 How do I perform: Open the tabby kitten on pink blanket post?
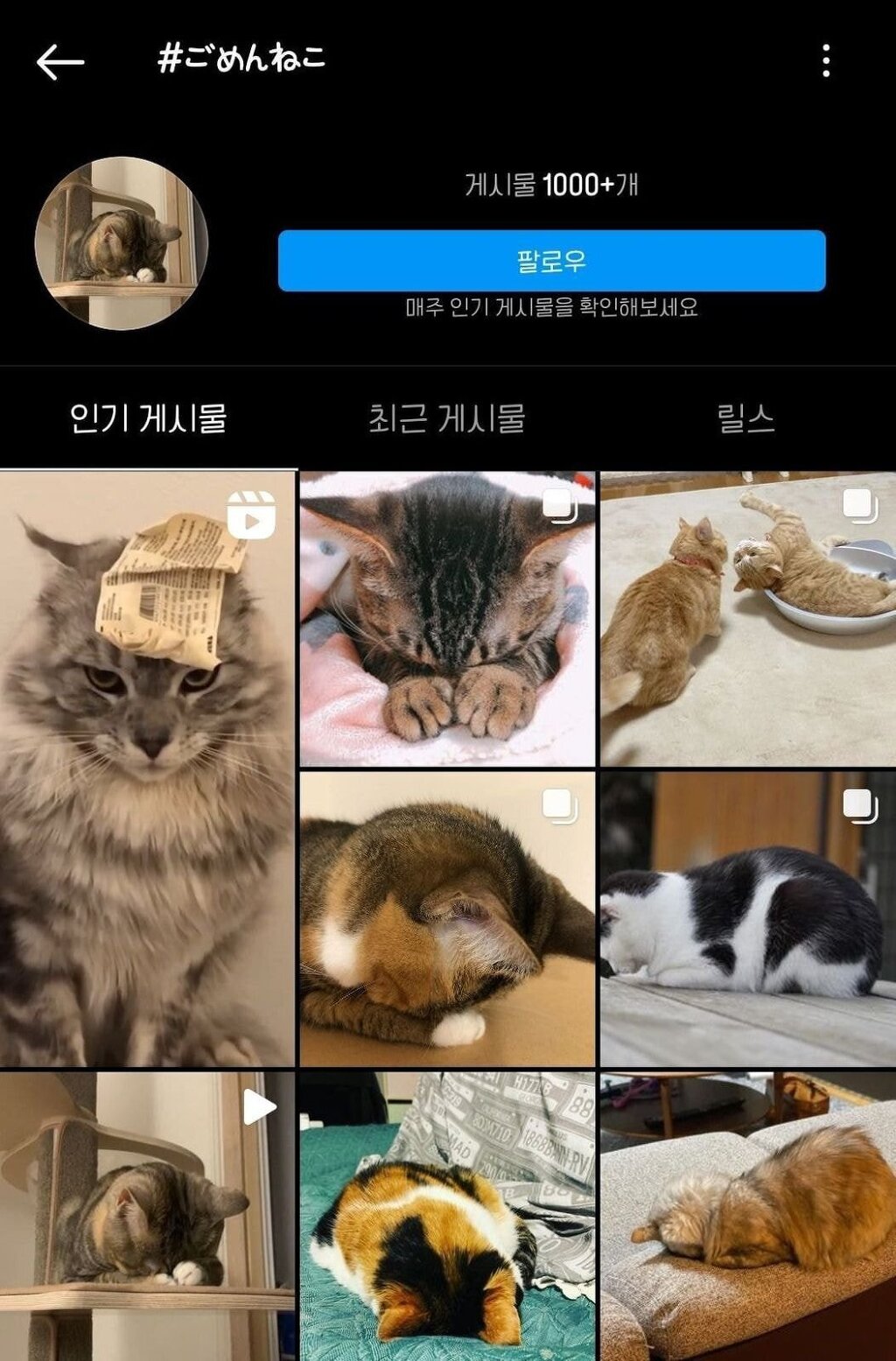[447, 620]
